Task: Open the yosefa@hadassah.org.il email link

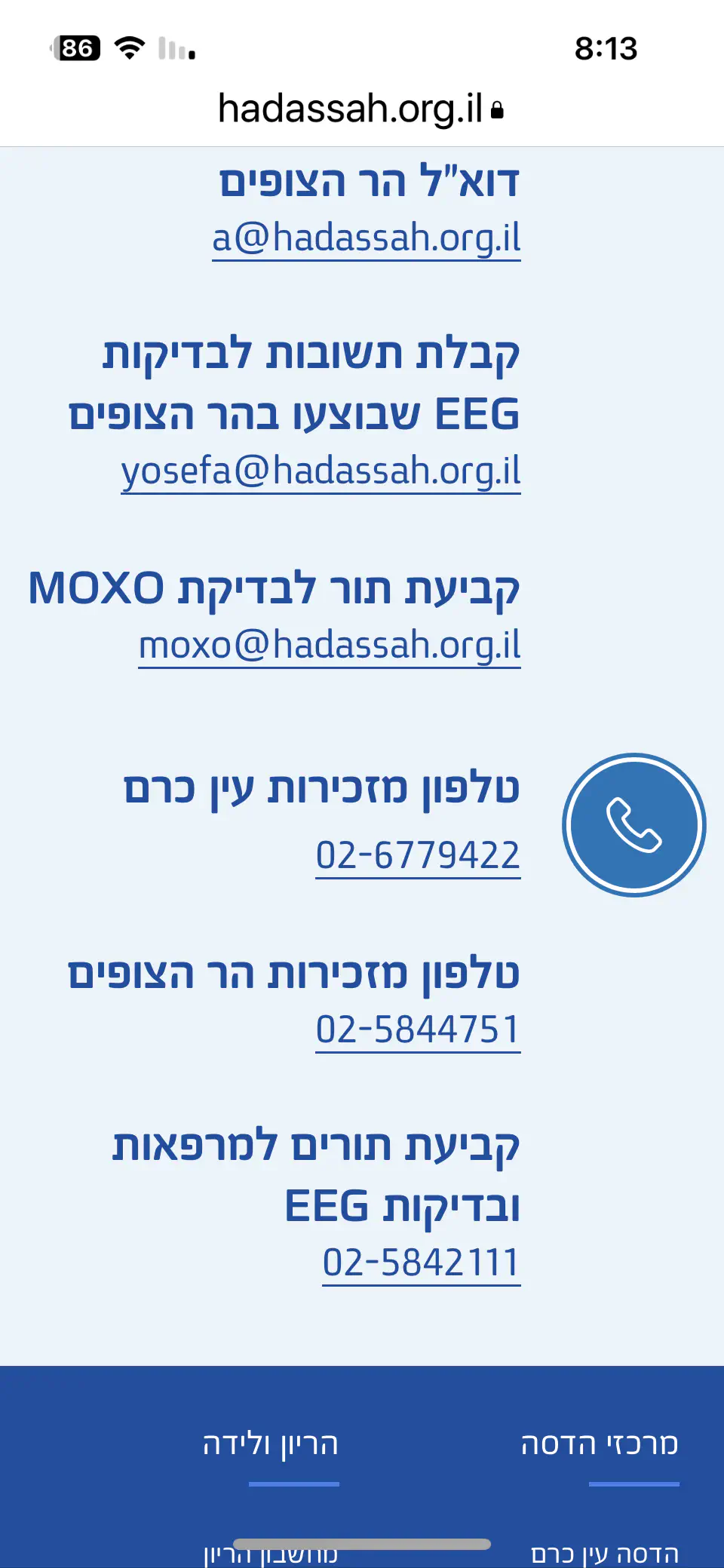Action: point(321,471)
